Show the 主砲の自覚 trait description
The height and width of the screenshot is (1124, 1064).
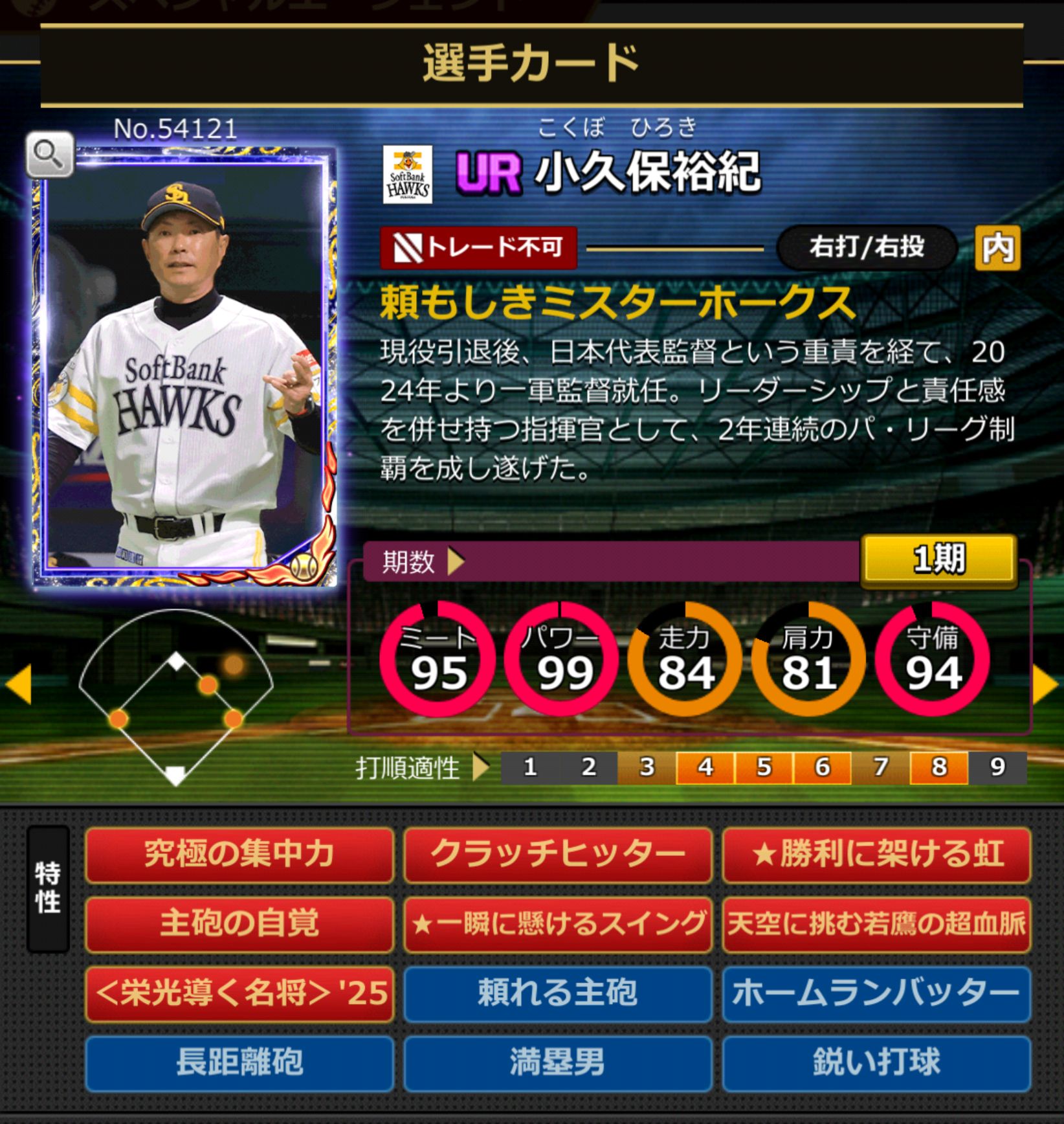pos(239,923)
